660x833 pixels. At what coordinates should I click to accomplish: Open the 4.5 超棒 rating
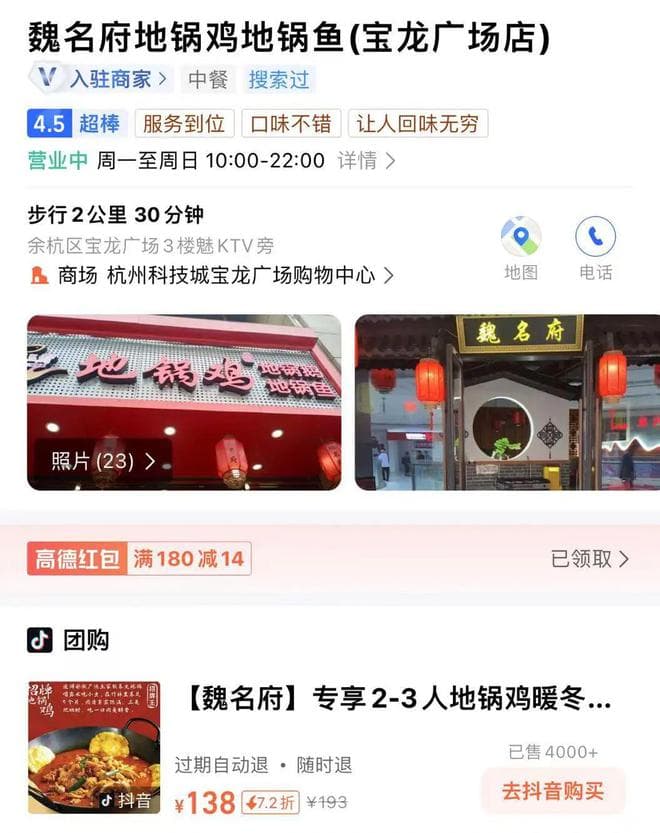coord(75,124)
